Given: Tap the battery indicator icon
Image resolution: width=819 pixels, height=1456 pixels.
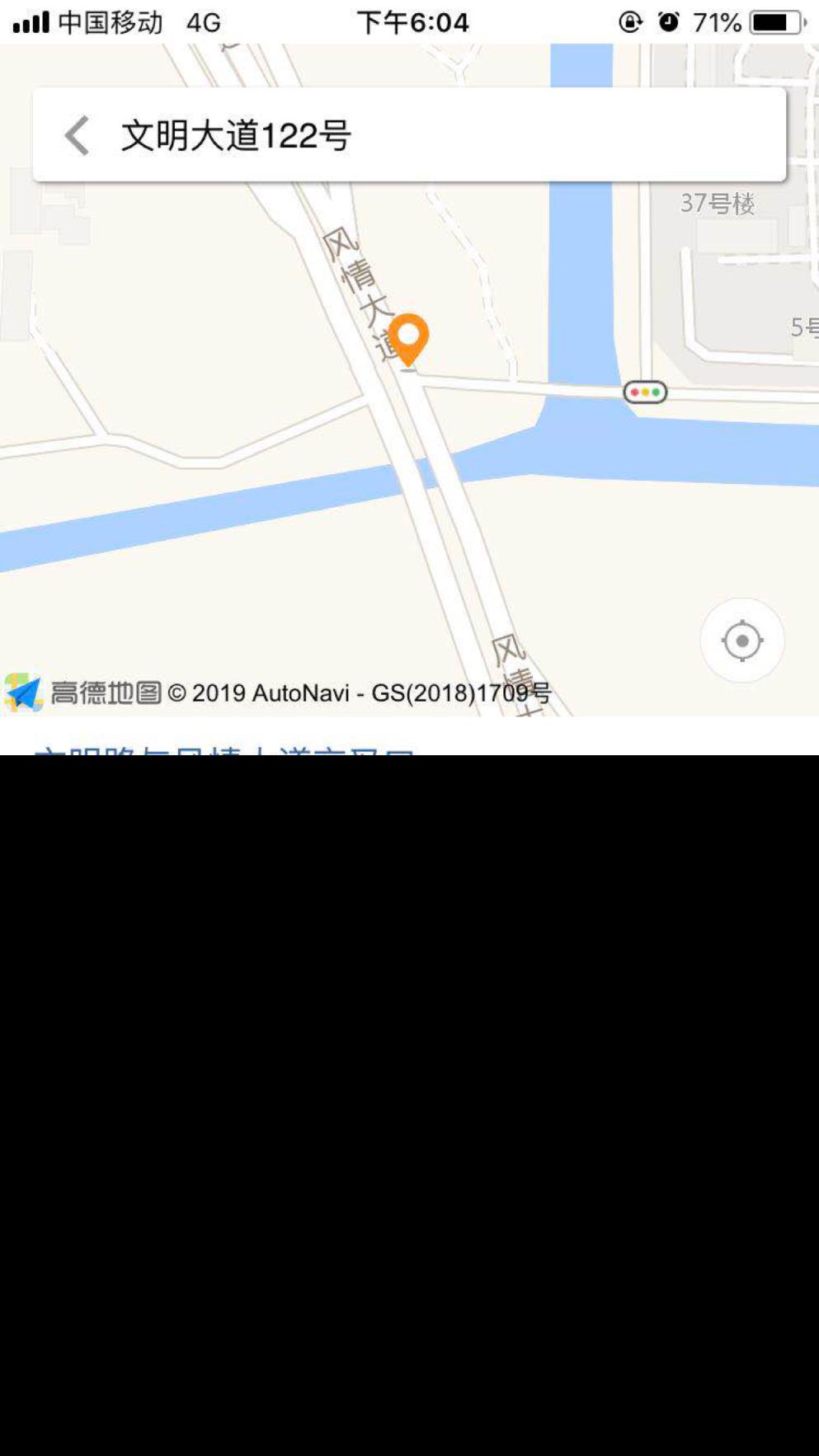Looking at the screenshot, I should [774, 21].
